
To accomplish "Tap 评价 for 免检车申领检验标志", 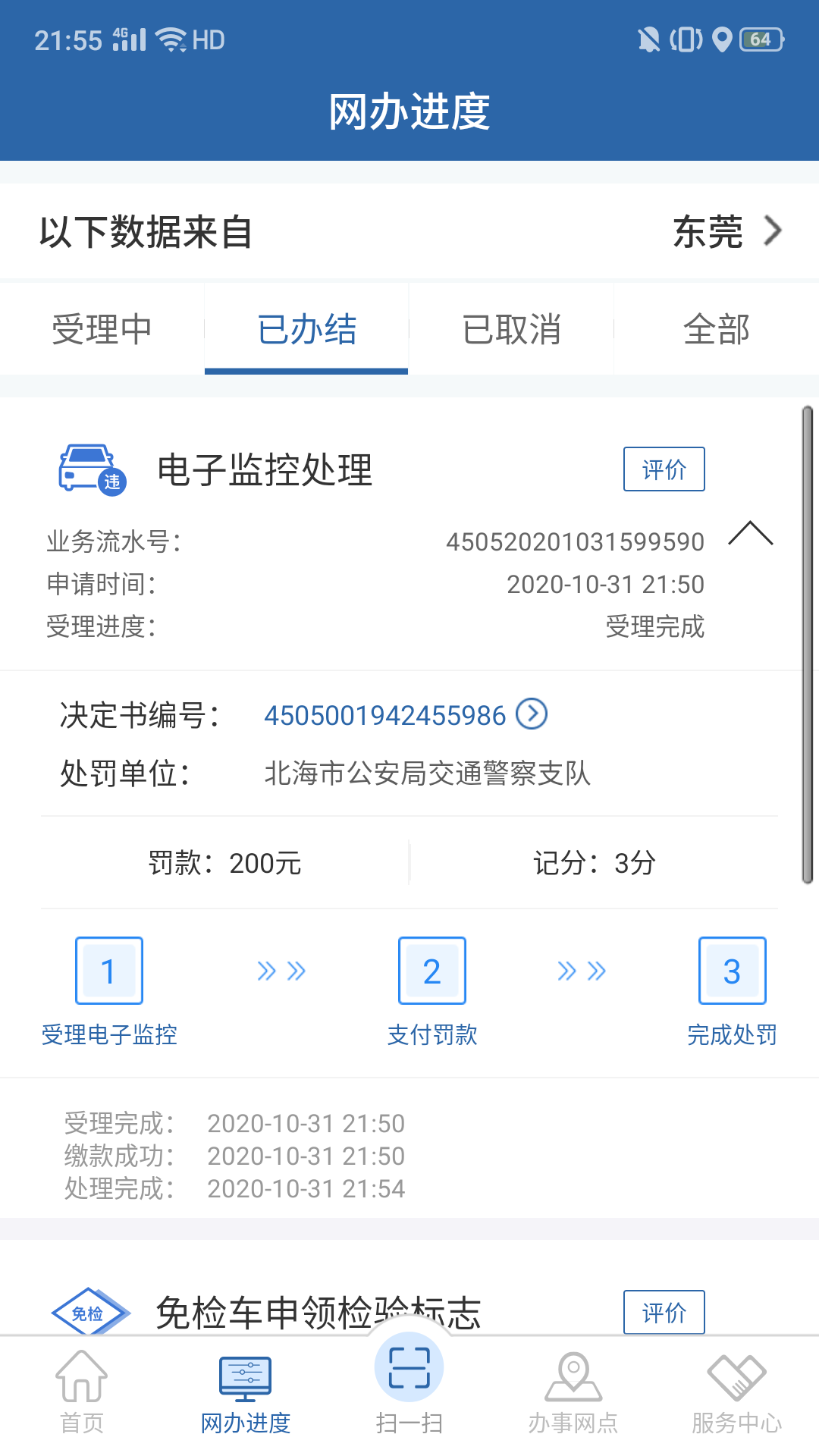I will [664, 1312].
